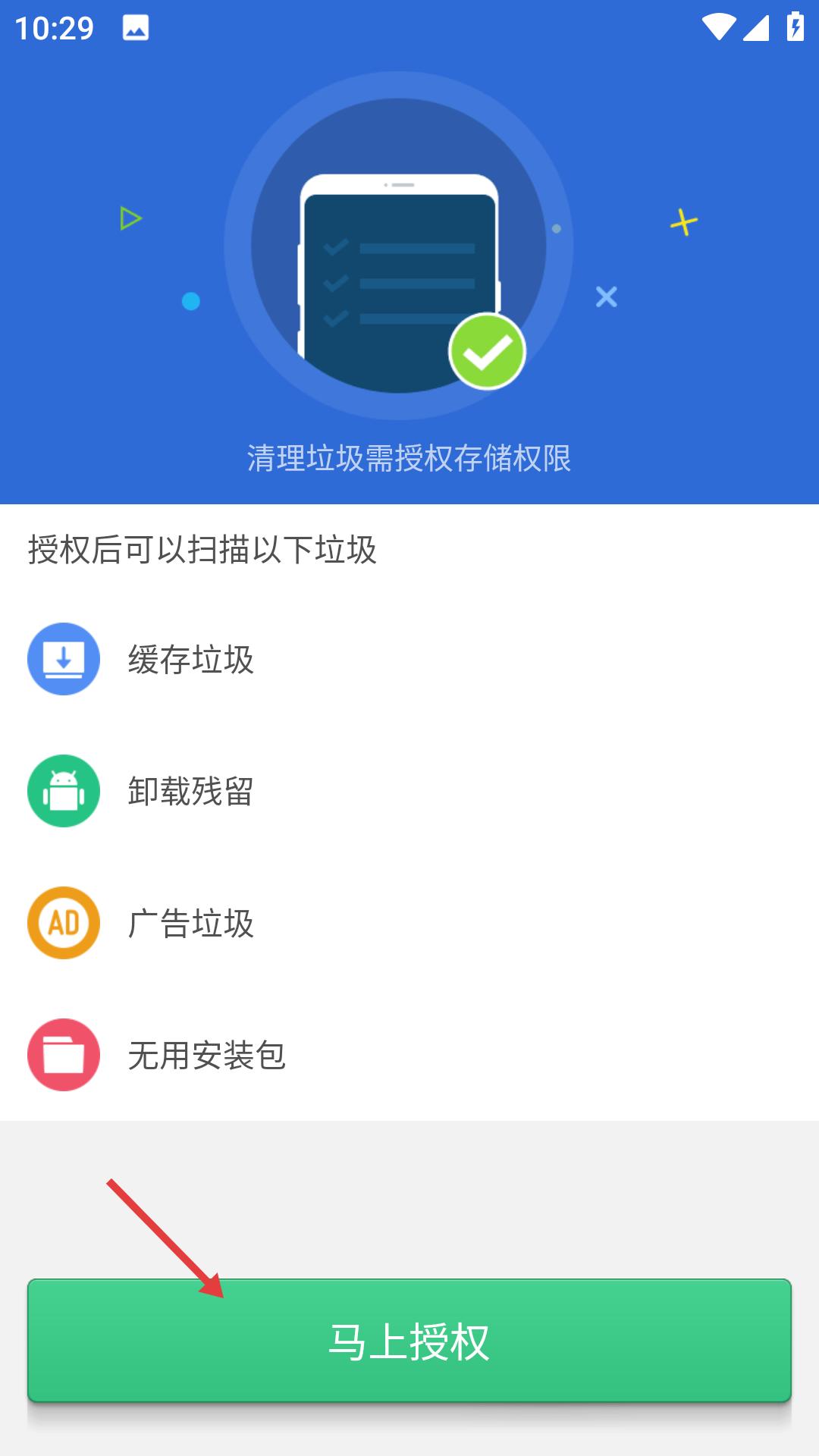Viewport: 819px width, 1456px height.
Task: Select the 卸载残留 list entry
Action: (191, 792)
